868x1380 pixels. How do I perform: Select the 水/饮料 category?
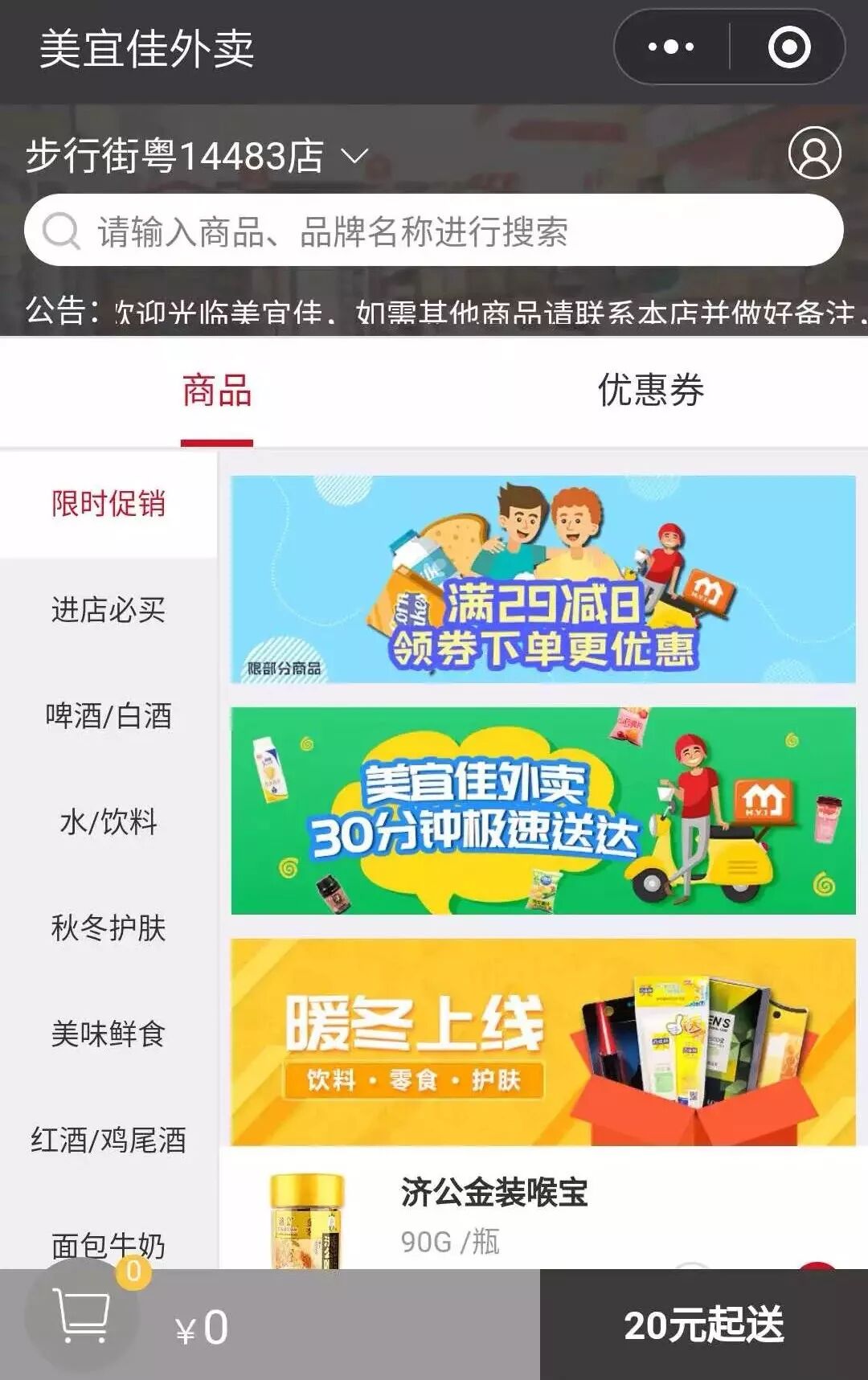pos(108,822)
